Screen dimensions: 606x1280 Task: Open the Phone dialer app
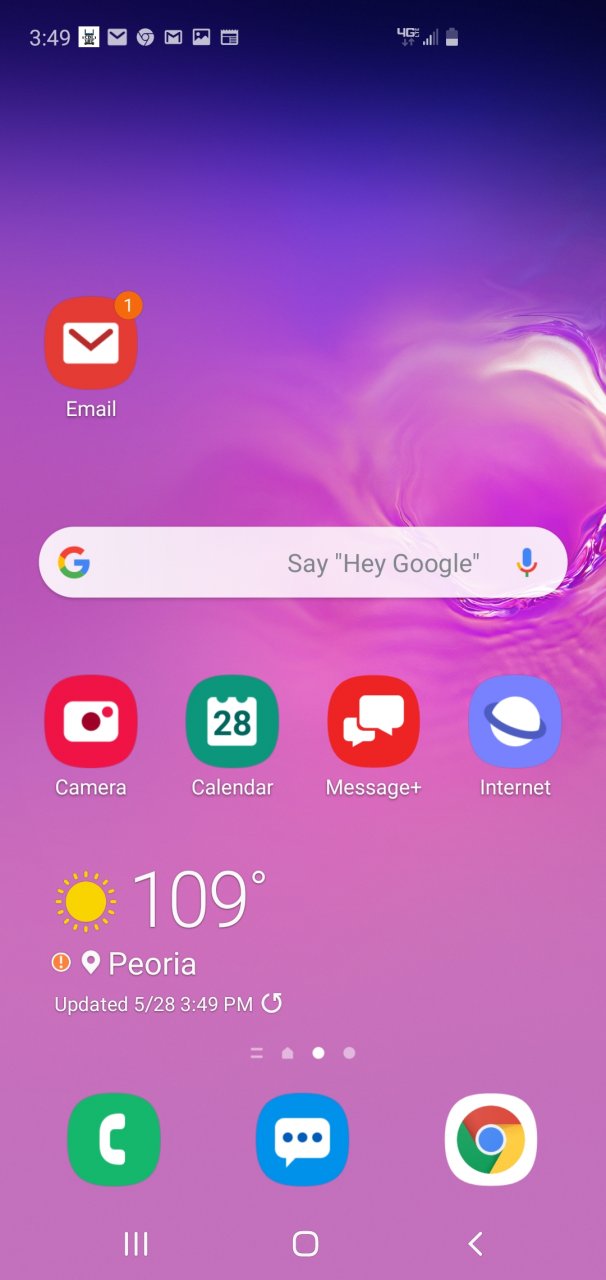[114, 1140]
